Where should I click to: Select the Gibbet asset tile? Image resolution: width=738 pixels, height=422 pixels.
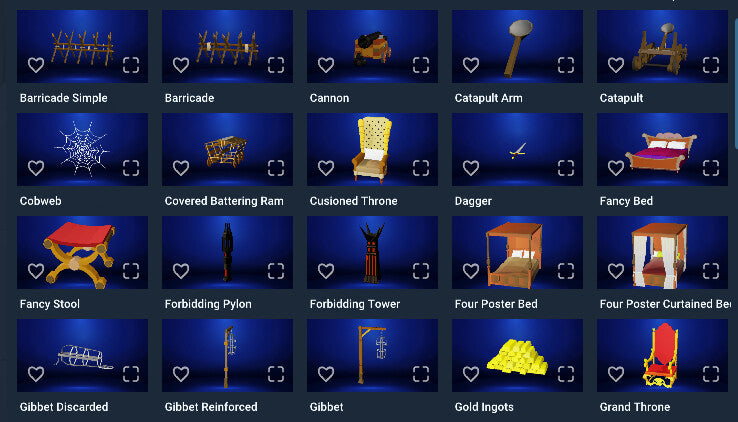pos(372,355)
